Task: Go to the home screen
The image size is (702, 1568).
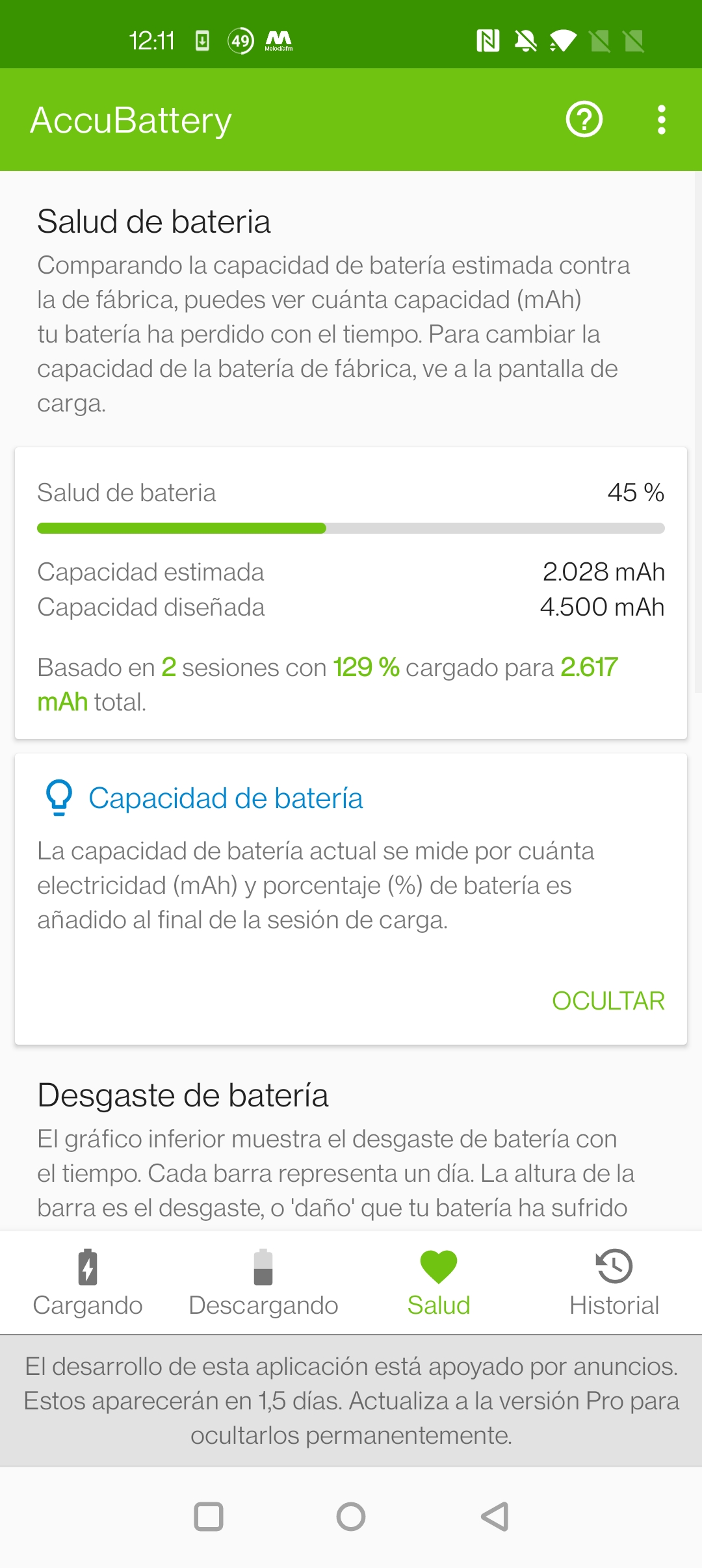Action: (x=351, y=1517)
